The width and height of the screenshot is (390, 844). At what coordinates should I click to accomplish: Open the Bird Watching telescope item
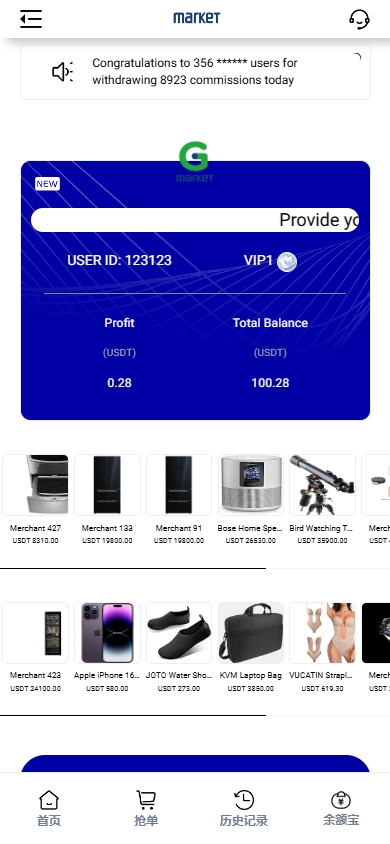322,500
